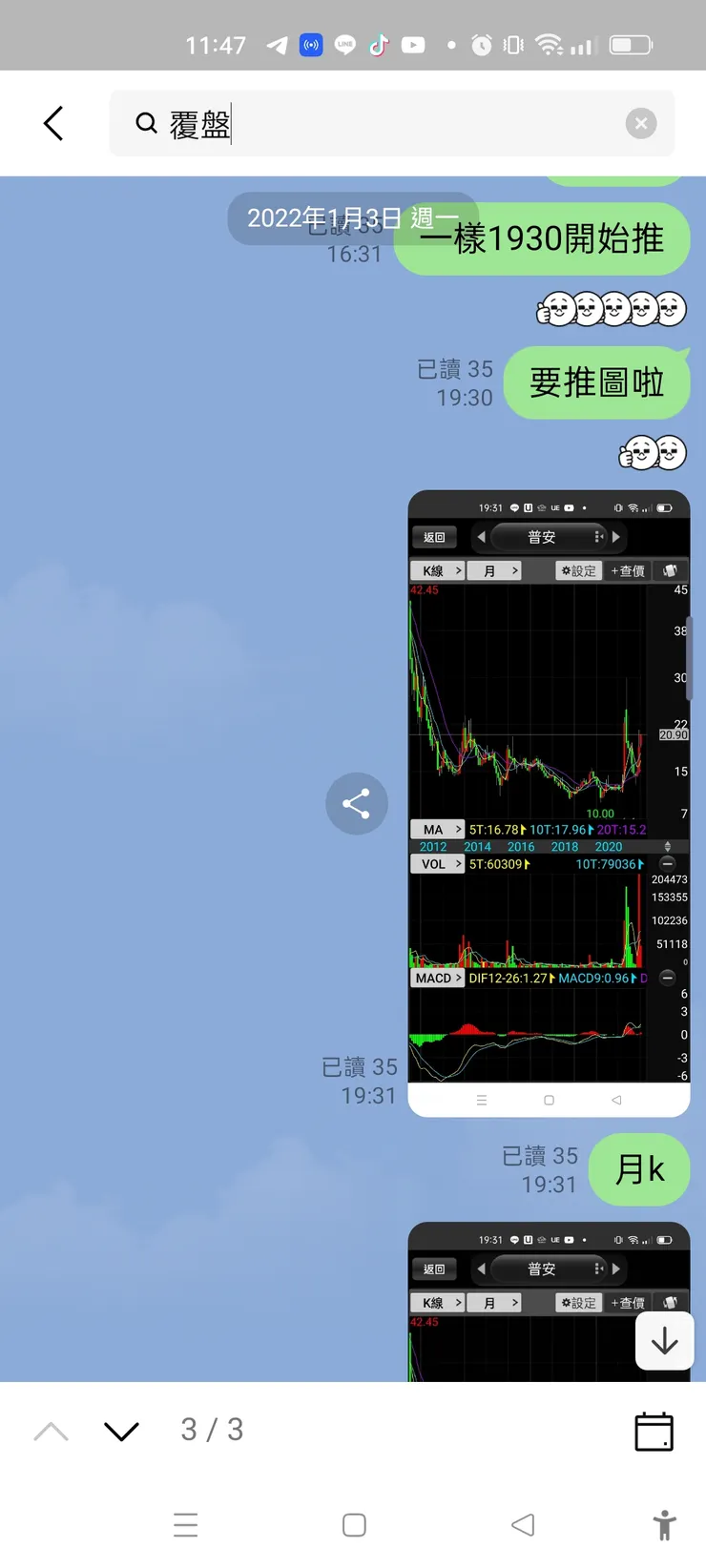This screenshot has width=706, height=1568.
Task: Clear the search keyword with the X button
Action: [641, 123]
